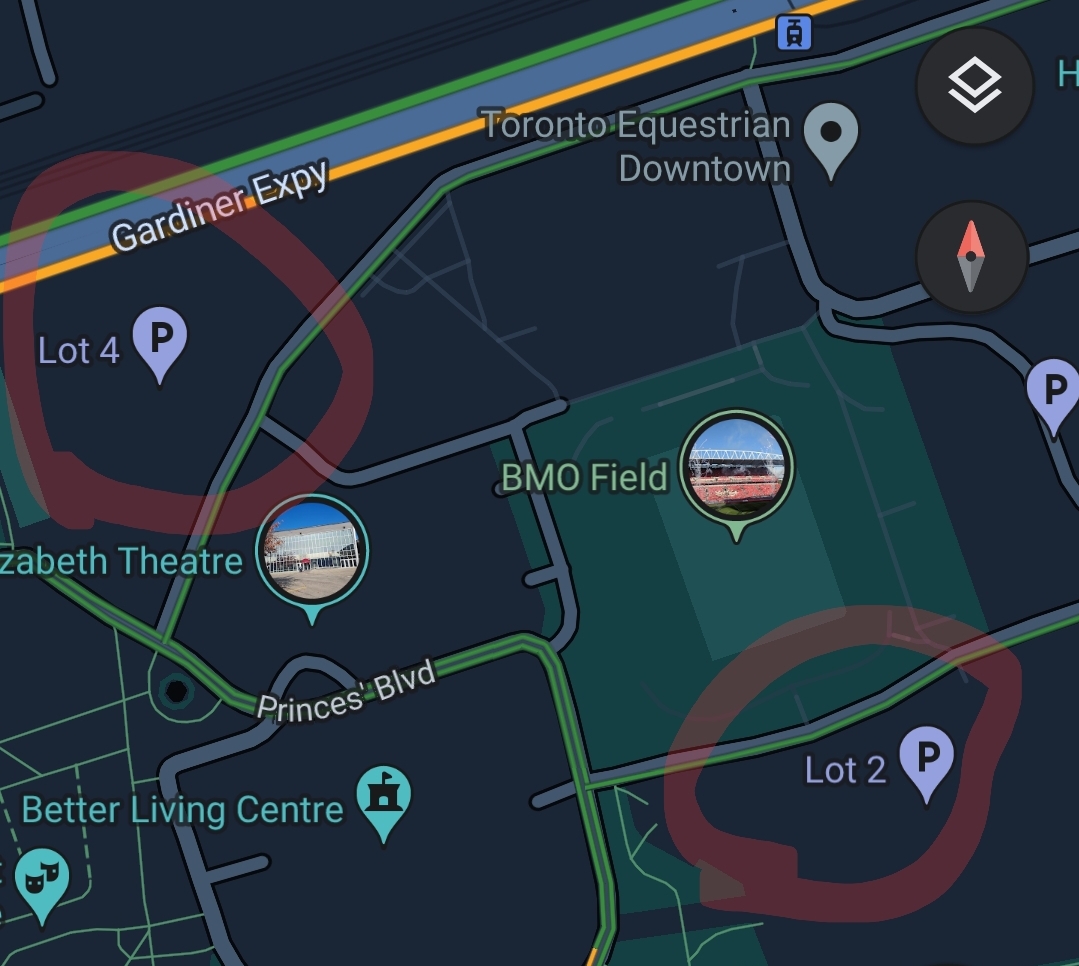Select the Lot 4 parking pin
Image resolution: width=1079 pixels, height=966 pixels.
pyautogui.click(x=161, y=341)
